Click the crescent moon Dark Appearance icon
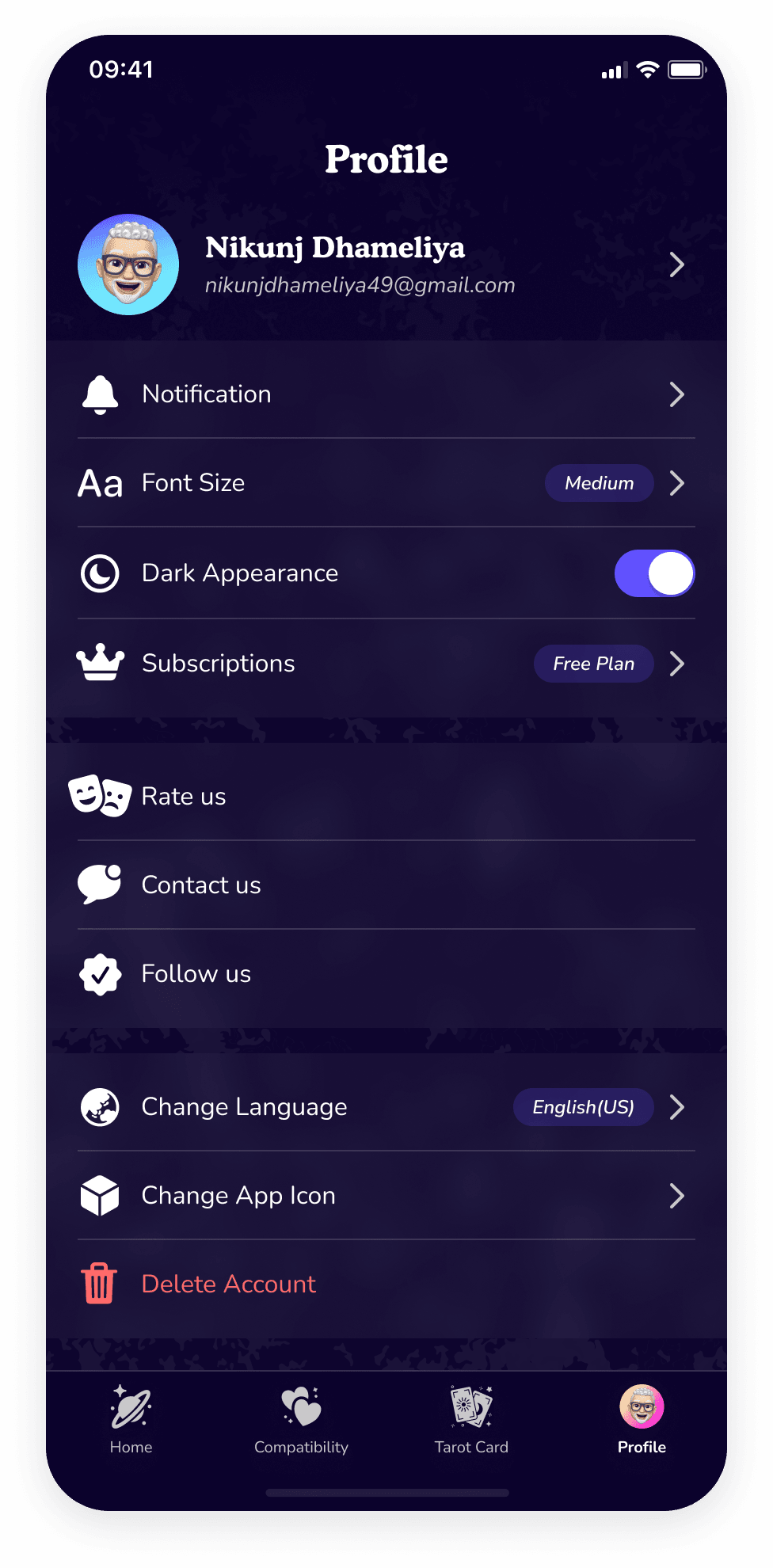This screenshot has width=773, height=1568. coord(99,573)
